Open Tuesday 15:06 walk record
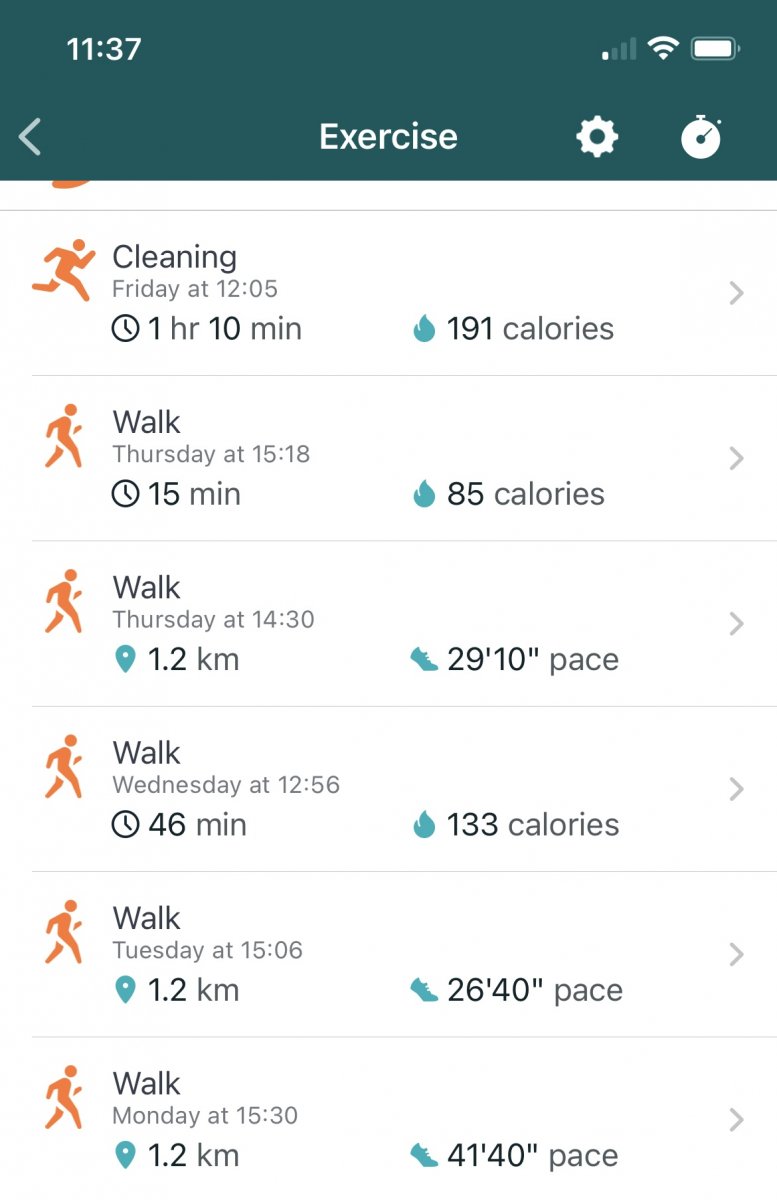This screenshot has width=777, height=1200. pos(388,954)
